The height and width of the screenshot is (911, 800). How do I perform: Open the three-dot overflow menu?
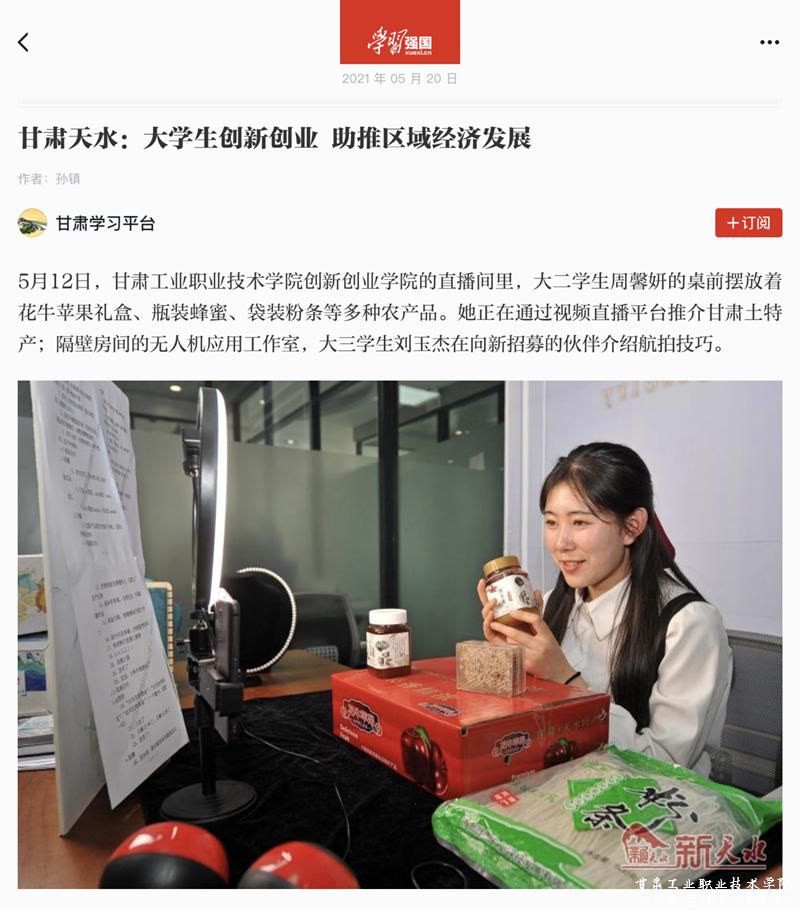(768, 42)
